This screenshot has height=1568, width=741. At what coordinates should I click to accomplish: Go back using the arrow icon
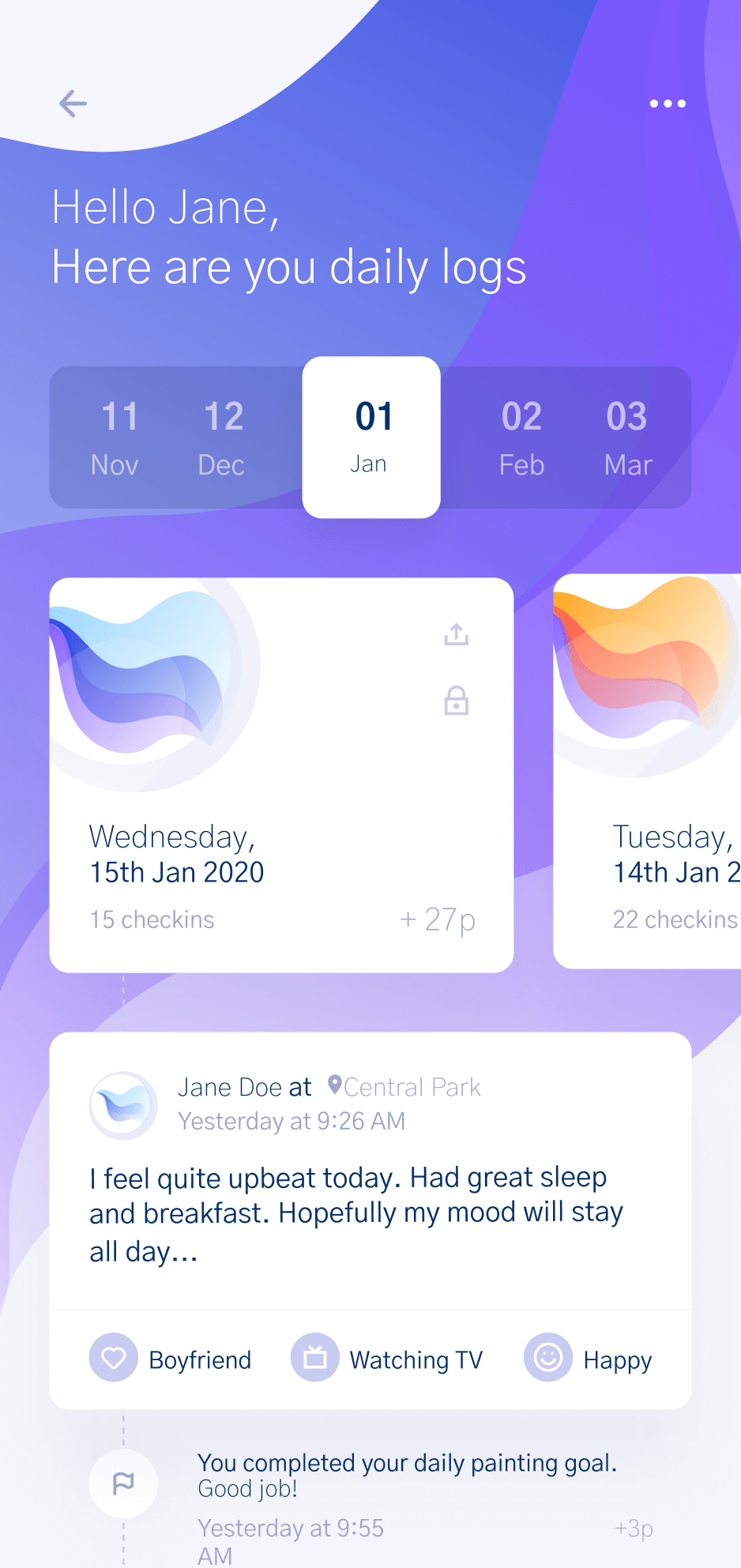(x=73, y=103)
